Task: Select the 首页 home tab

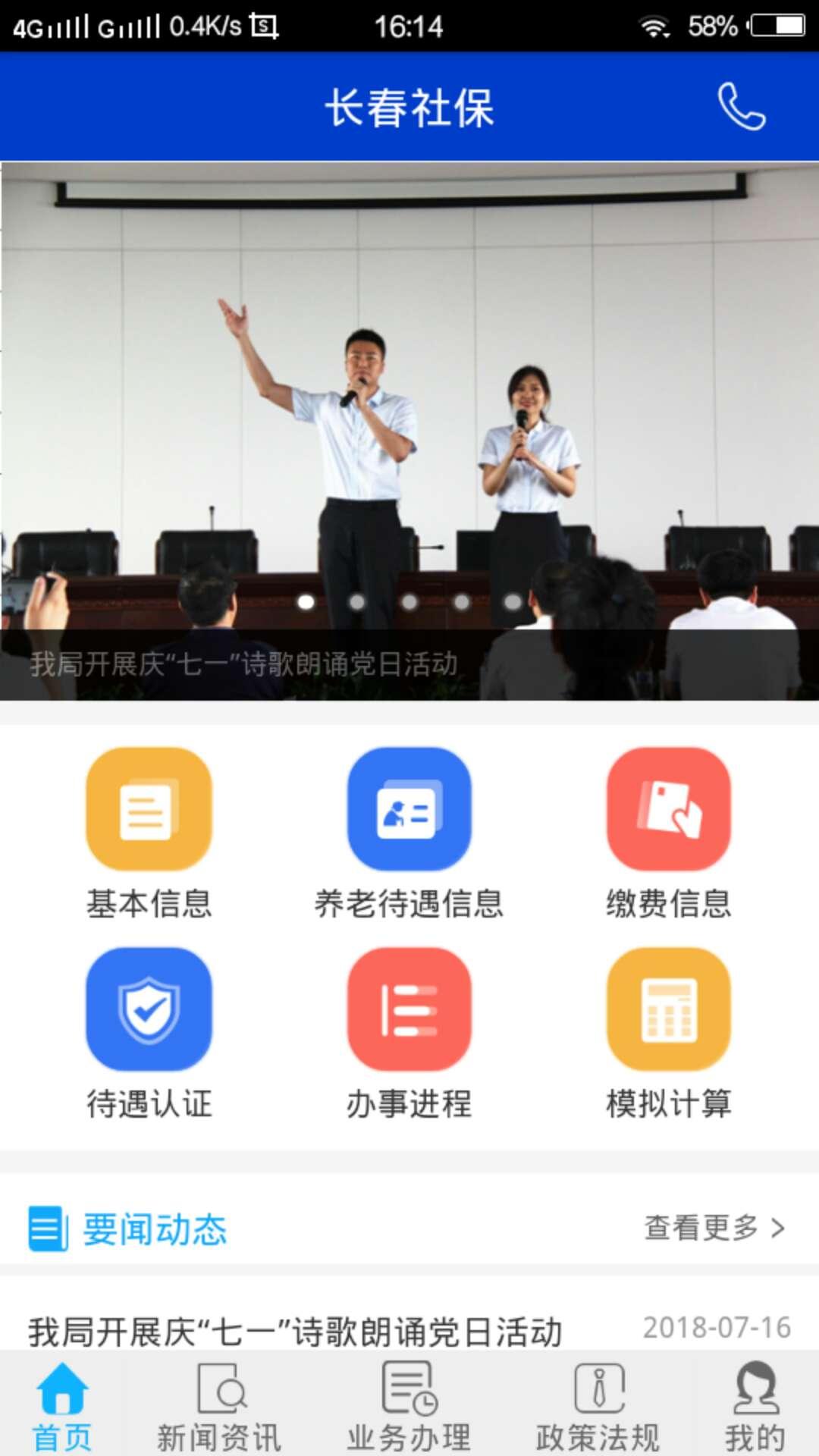Action: tap(62, 1407)
